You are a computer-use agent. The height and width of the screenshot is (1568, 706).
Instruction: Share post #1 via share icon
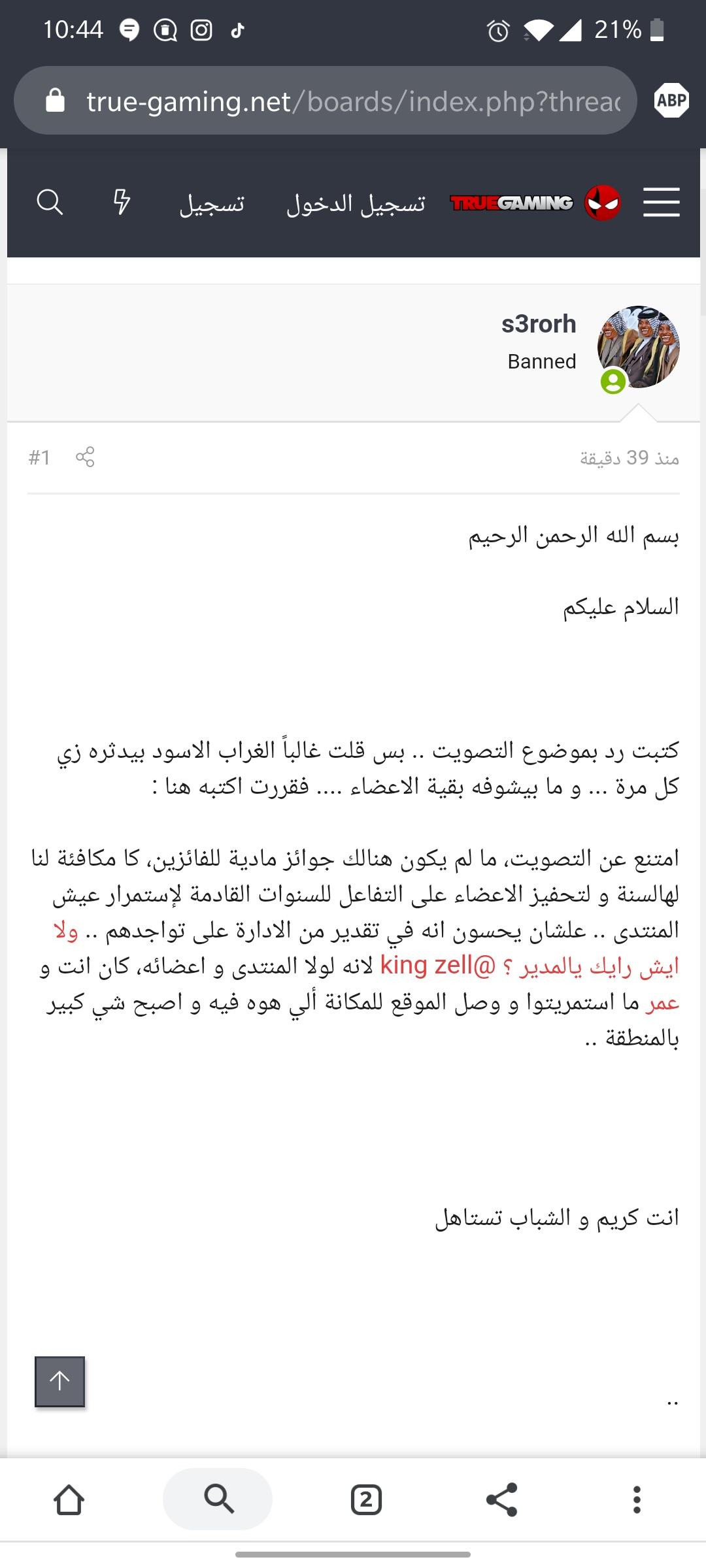(x=86, y=457)
